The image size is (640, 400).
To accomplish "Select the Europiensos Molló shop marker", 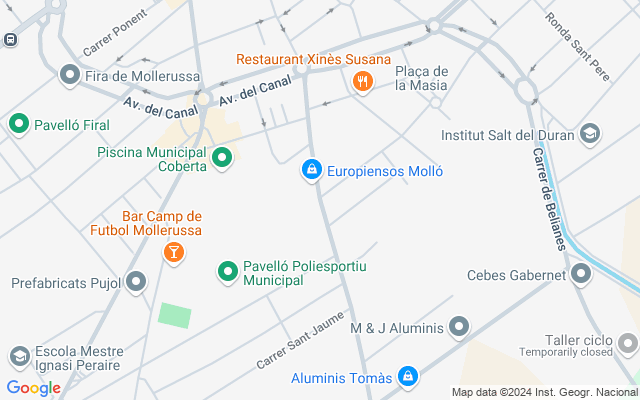I will tap(312, 171).
